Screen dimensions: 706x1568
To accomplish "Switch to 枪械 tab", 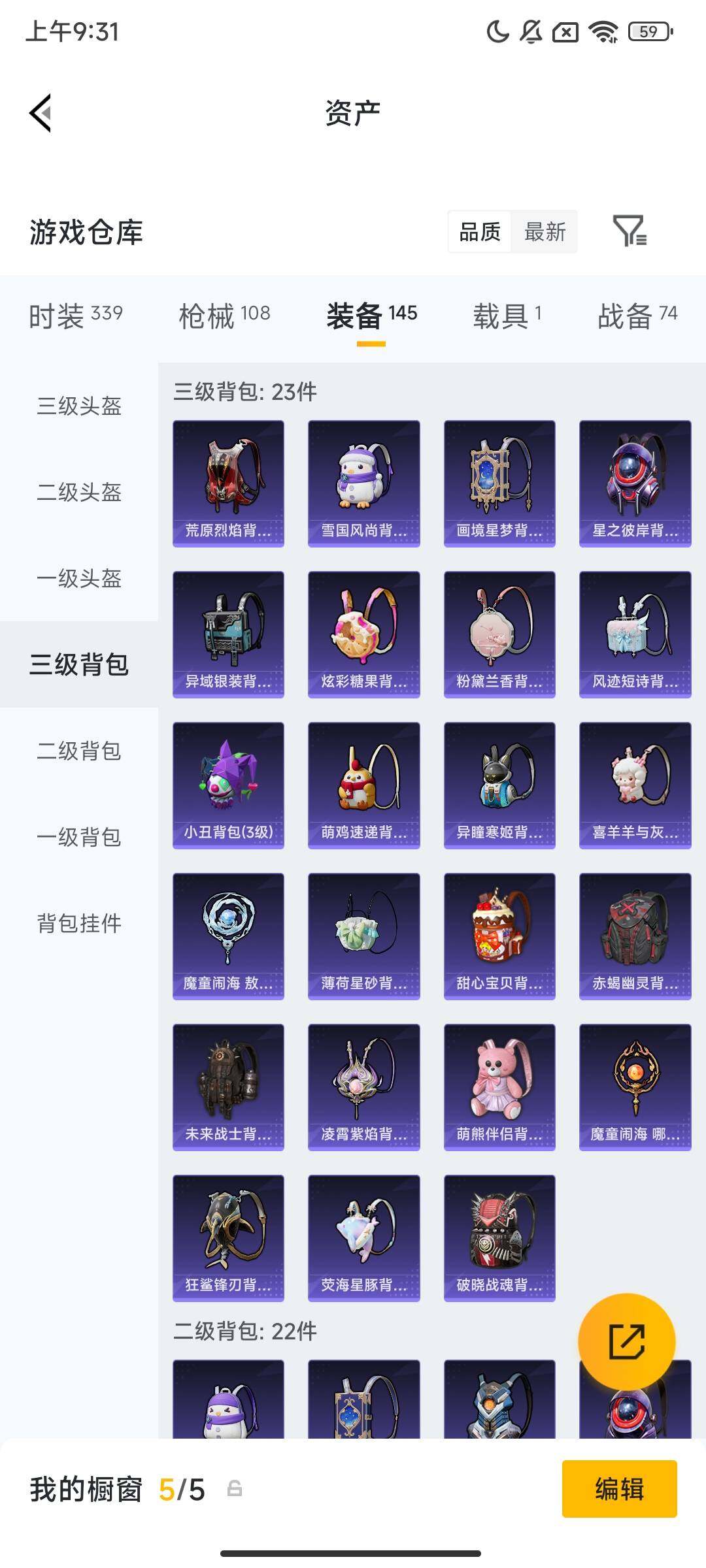I will pyautogui.click(x=224, y=316).
